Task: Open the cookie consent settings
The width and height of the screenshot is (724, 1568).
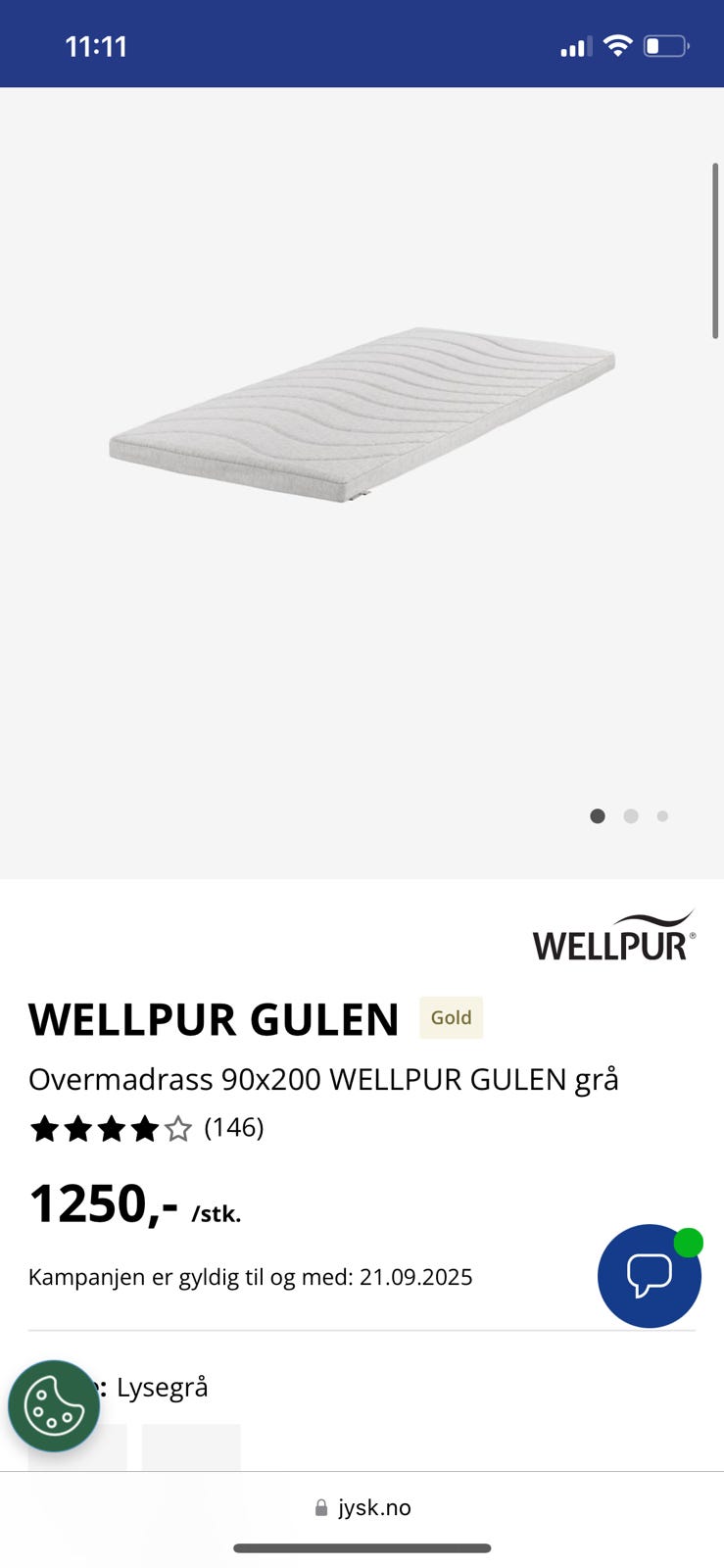Action: click(x=54, y=1406)
